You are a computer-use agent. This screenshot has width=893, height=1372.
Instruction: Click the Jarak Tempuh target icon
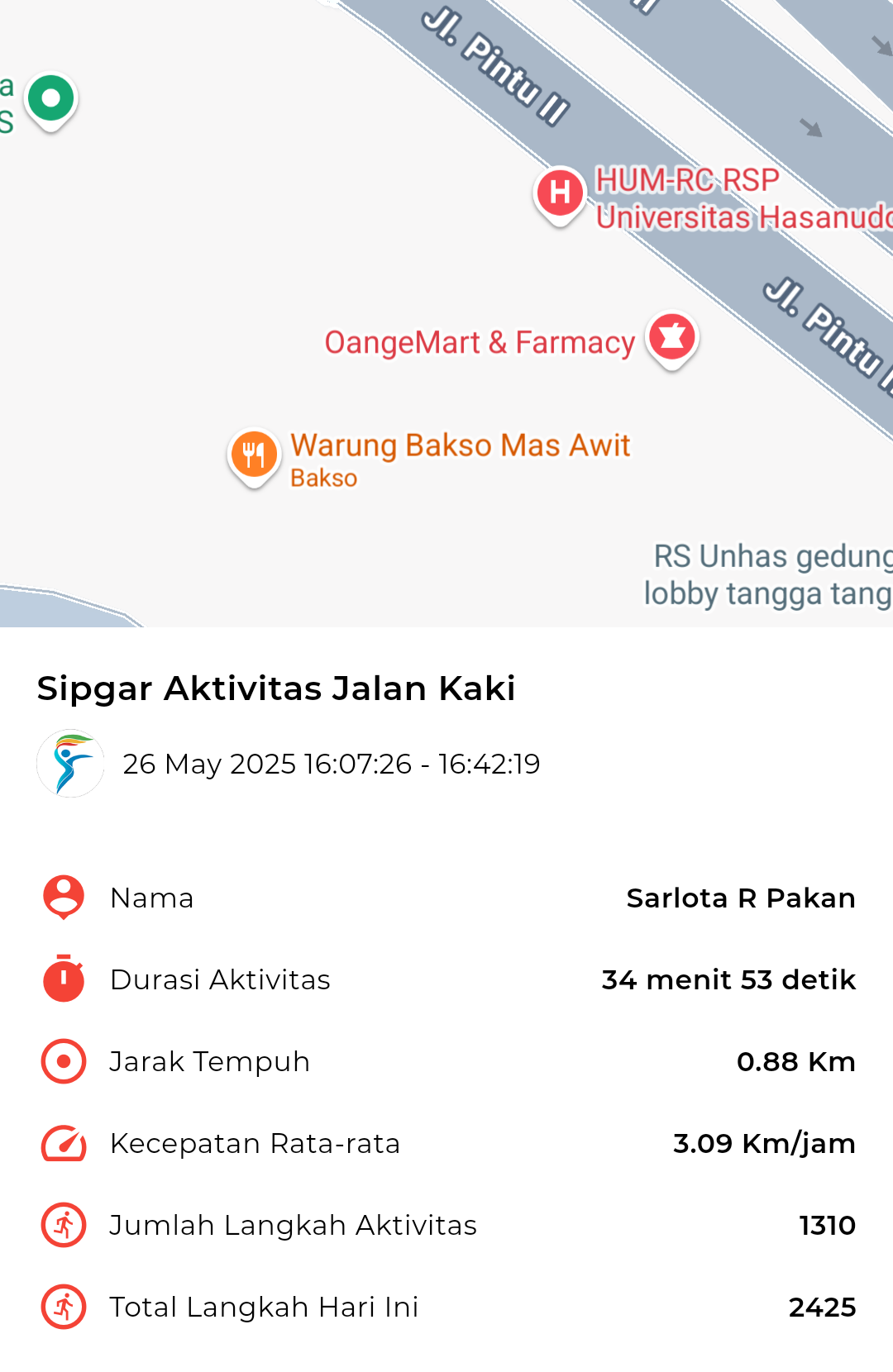62,1060
